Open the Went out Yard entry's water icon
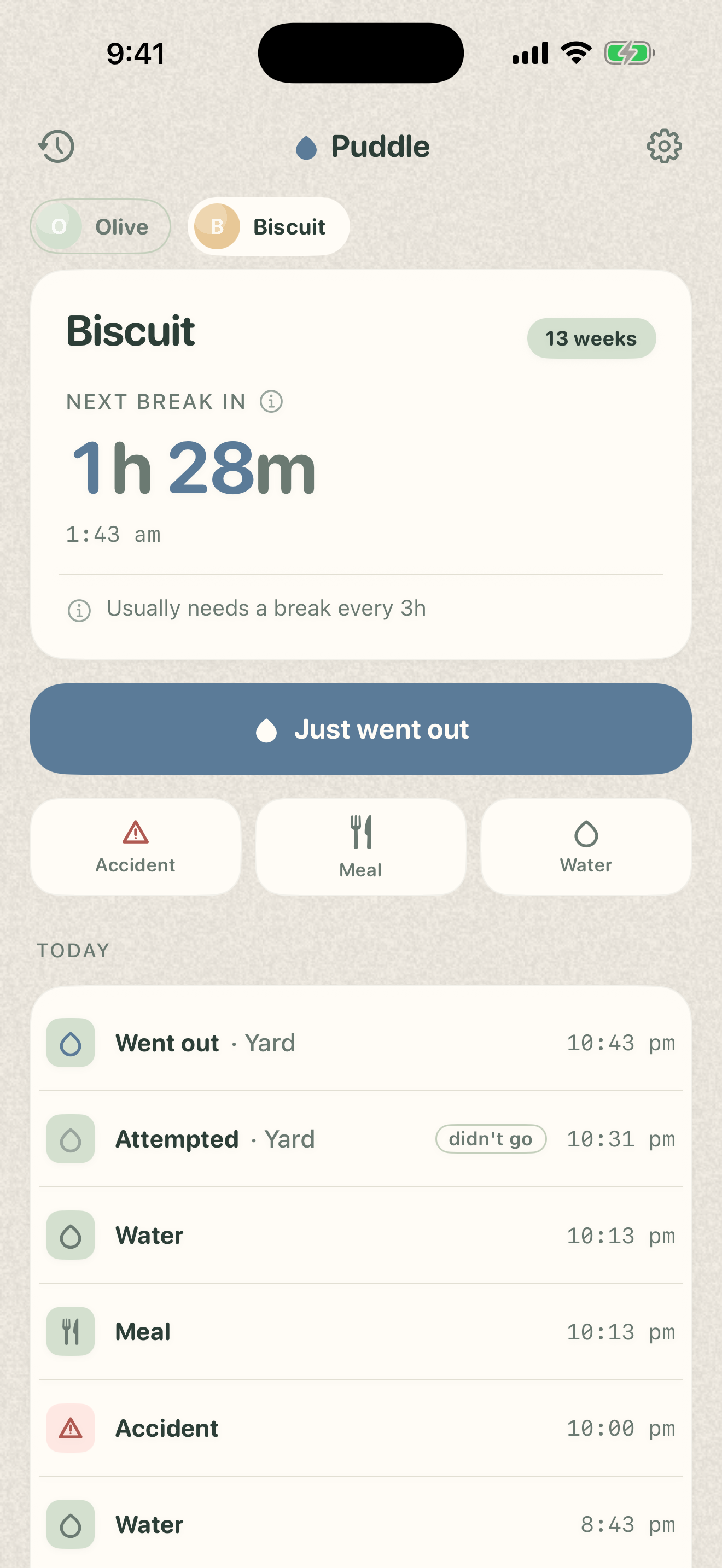The image size is (722, 1568). click(x=71, y=1042)
